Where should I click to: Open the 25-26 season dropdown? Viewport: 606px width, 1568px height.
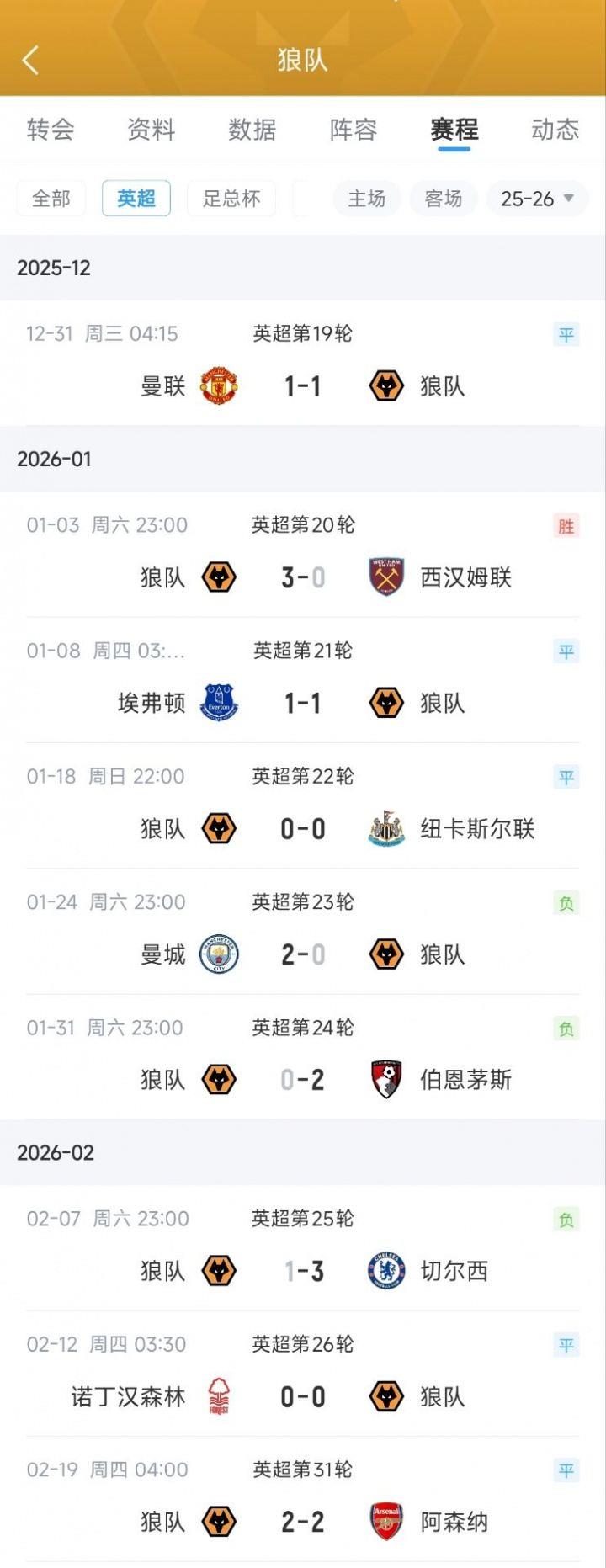pos(538,199)
